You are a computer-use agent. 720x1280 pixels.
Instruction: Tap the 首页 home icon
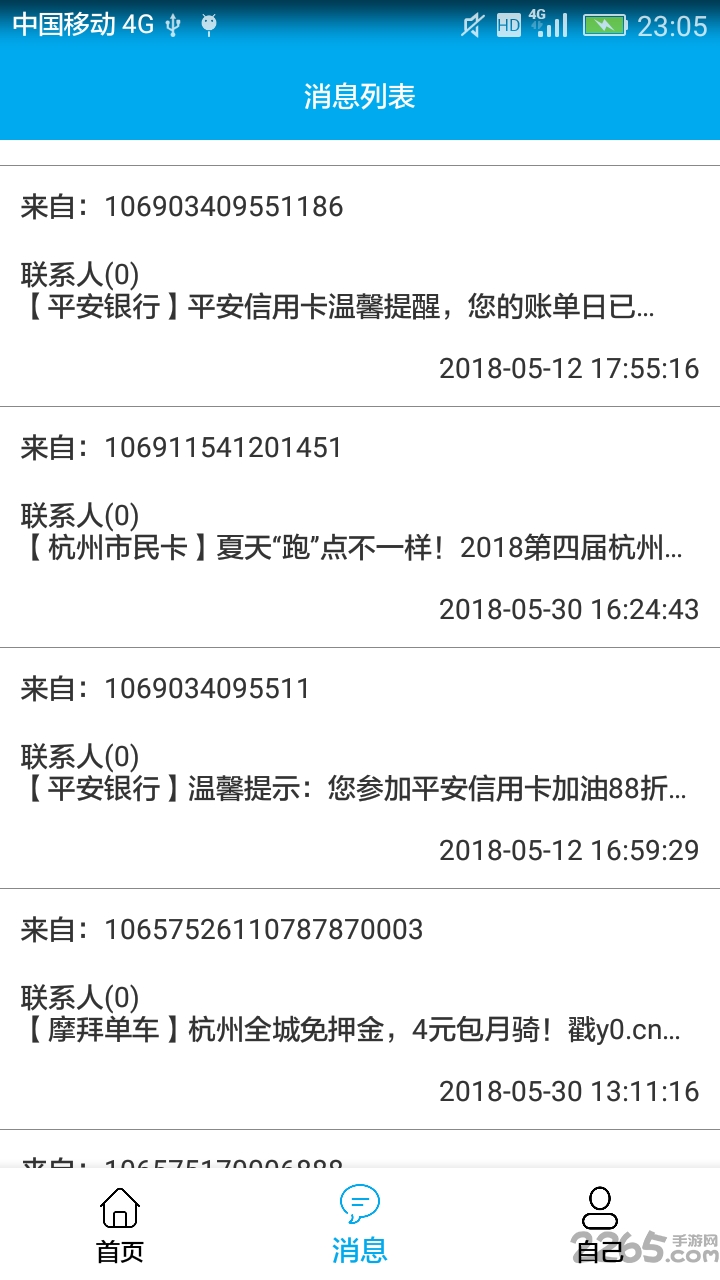point(119,1206)
